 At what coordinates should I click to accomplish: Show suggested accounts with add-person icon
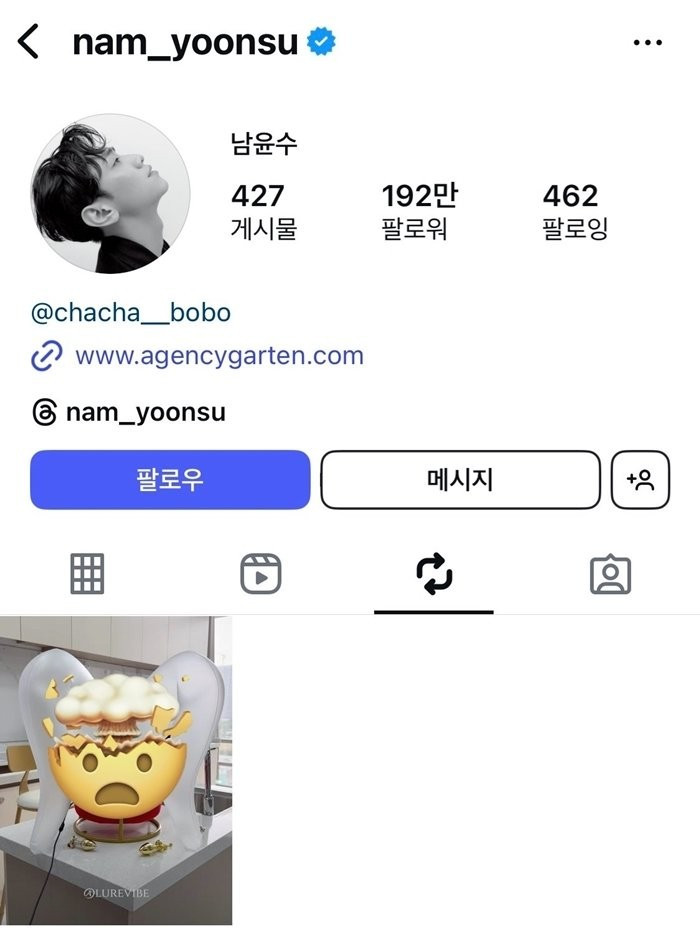640,480
